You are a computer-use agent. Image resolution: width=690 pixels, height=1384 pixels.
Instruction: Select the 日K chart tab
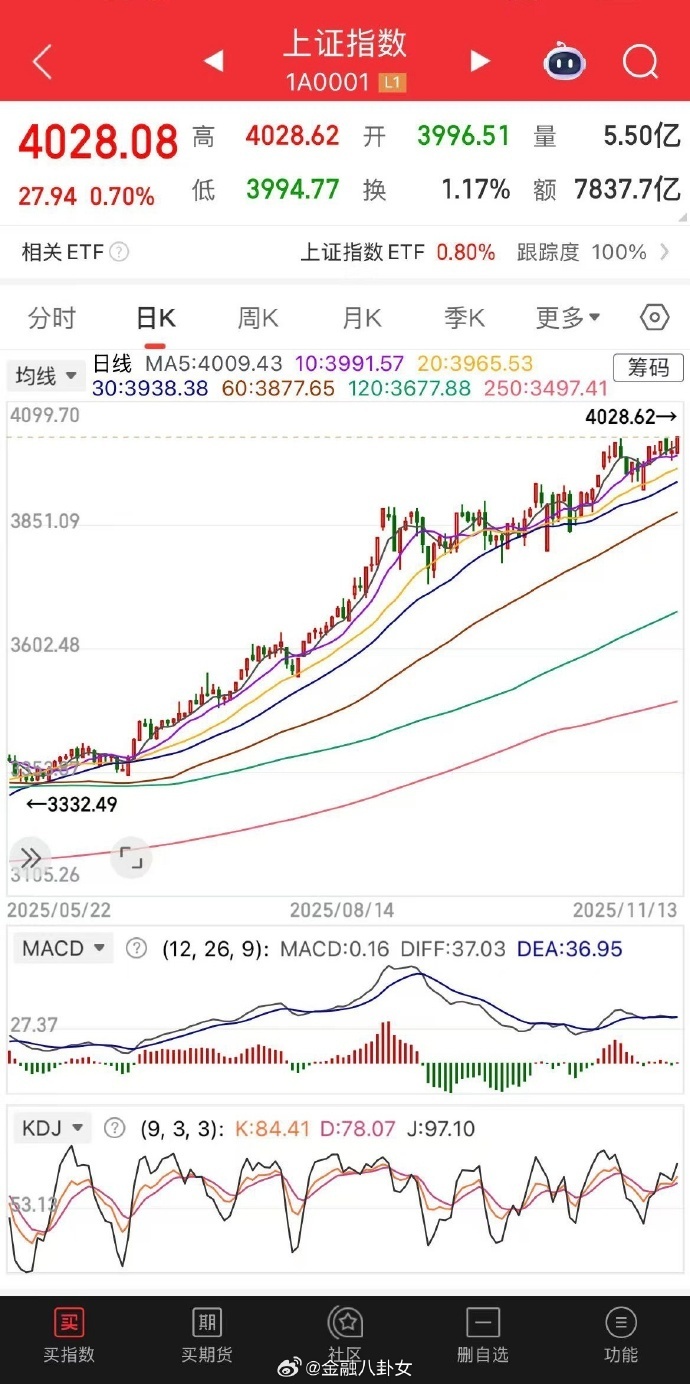(x=156, y=318)
